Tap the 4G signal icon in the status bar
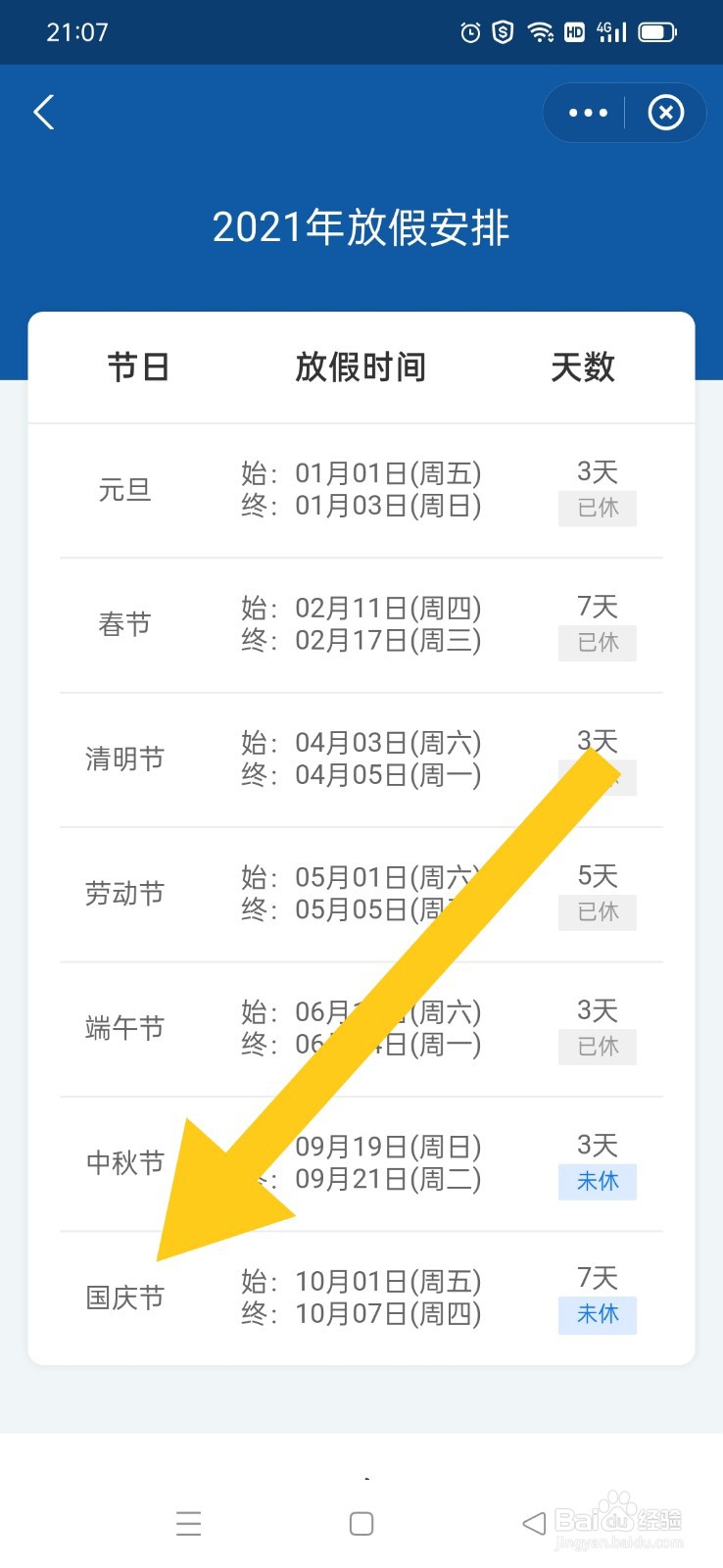 pos(610,31)
